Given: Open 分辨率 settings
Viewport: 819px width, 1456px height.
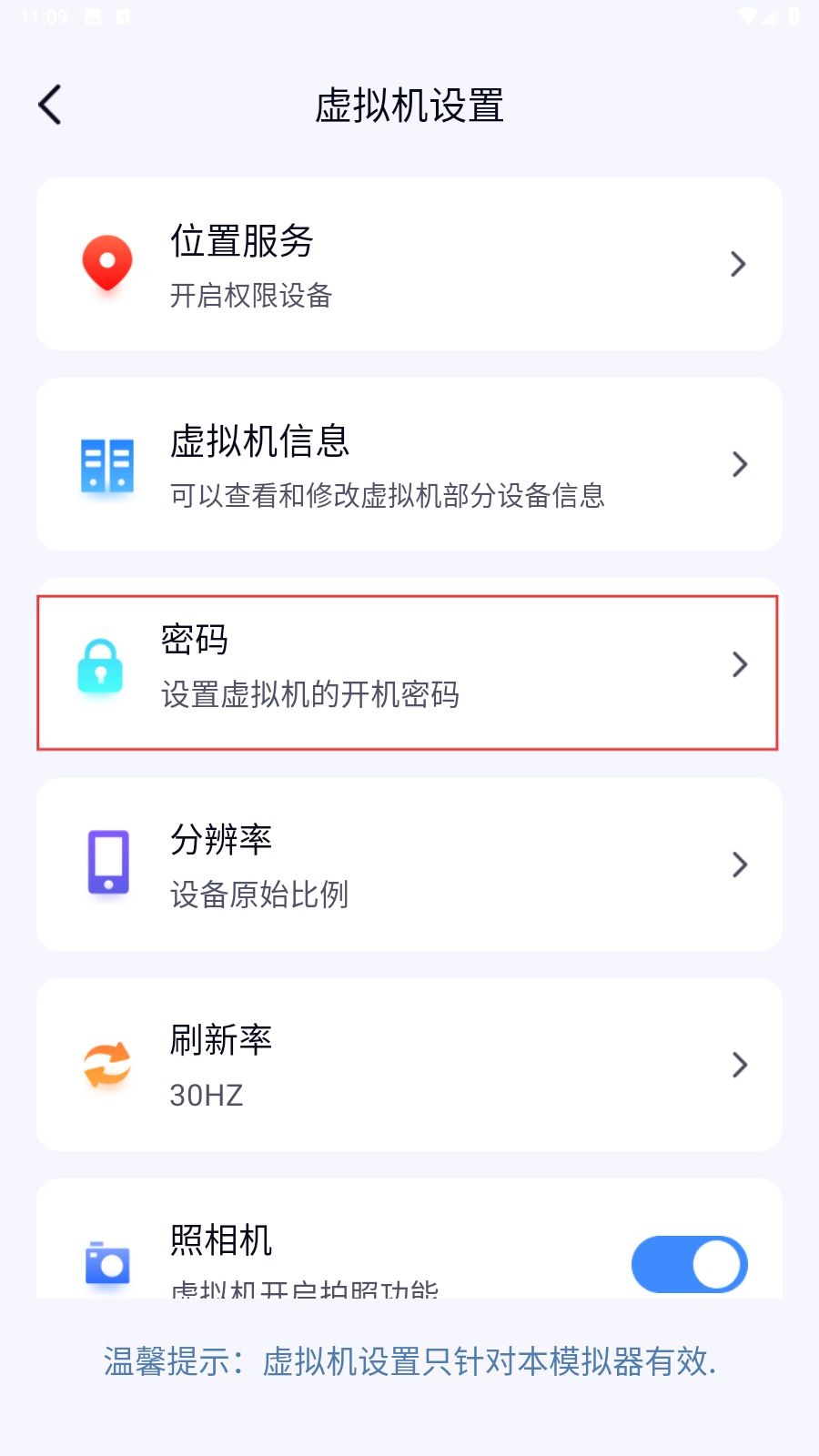Looking at the screenshot, I should tap(409, 864).
